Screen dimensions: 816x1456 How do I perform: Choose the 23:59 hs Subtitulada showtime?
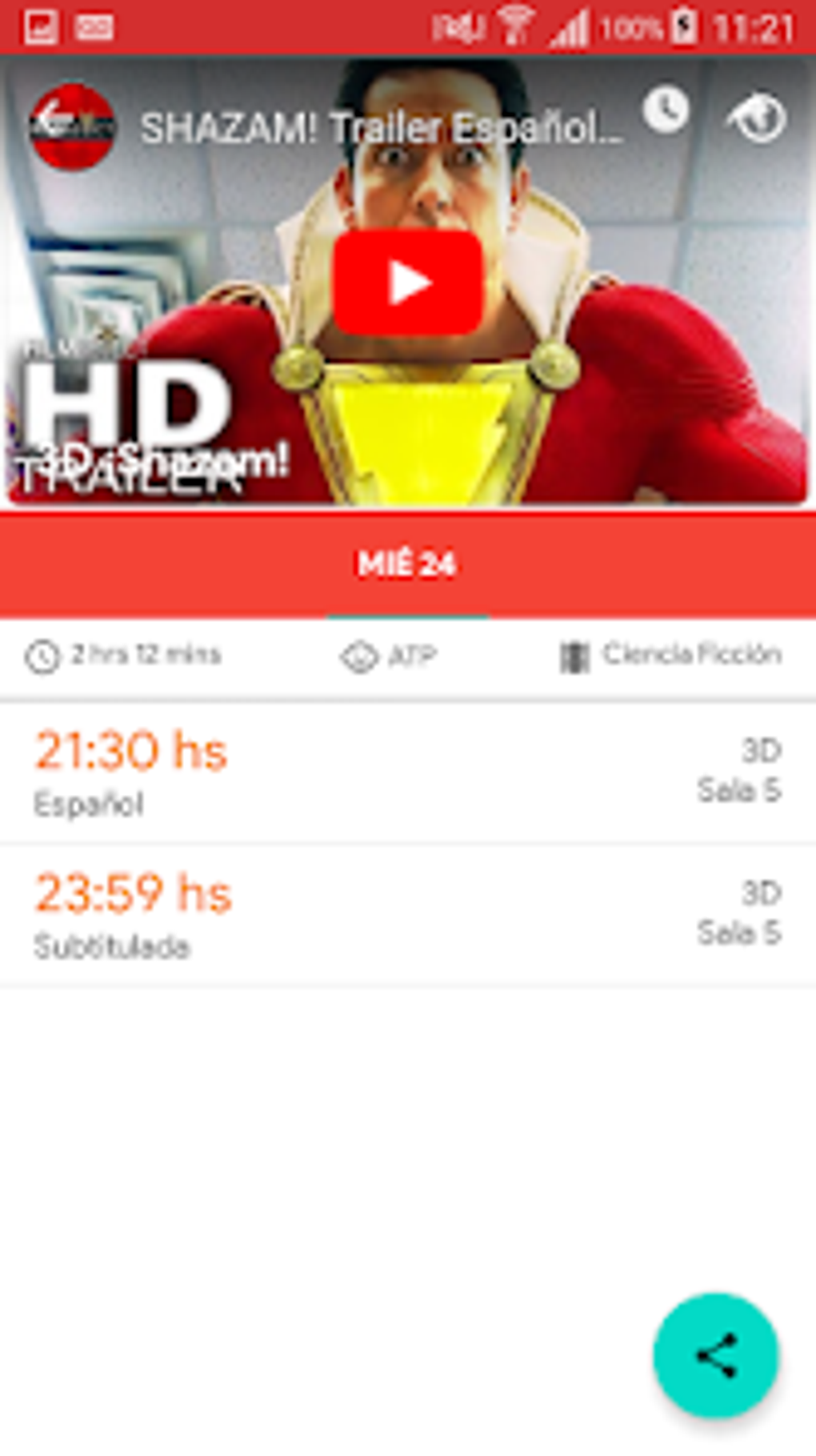(408, 914)
